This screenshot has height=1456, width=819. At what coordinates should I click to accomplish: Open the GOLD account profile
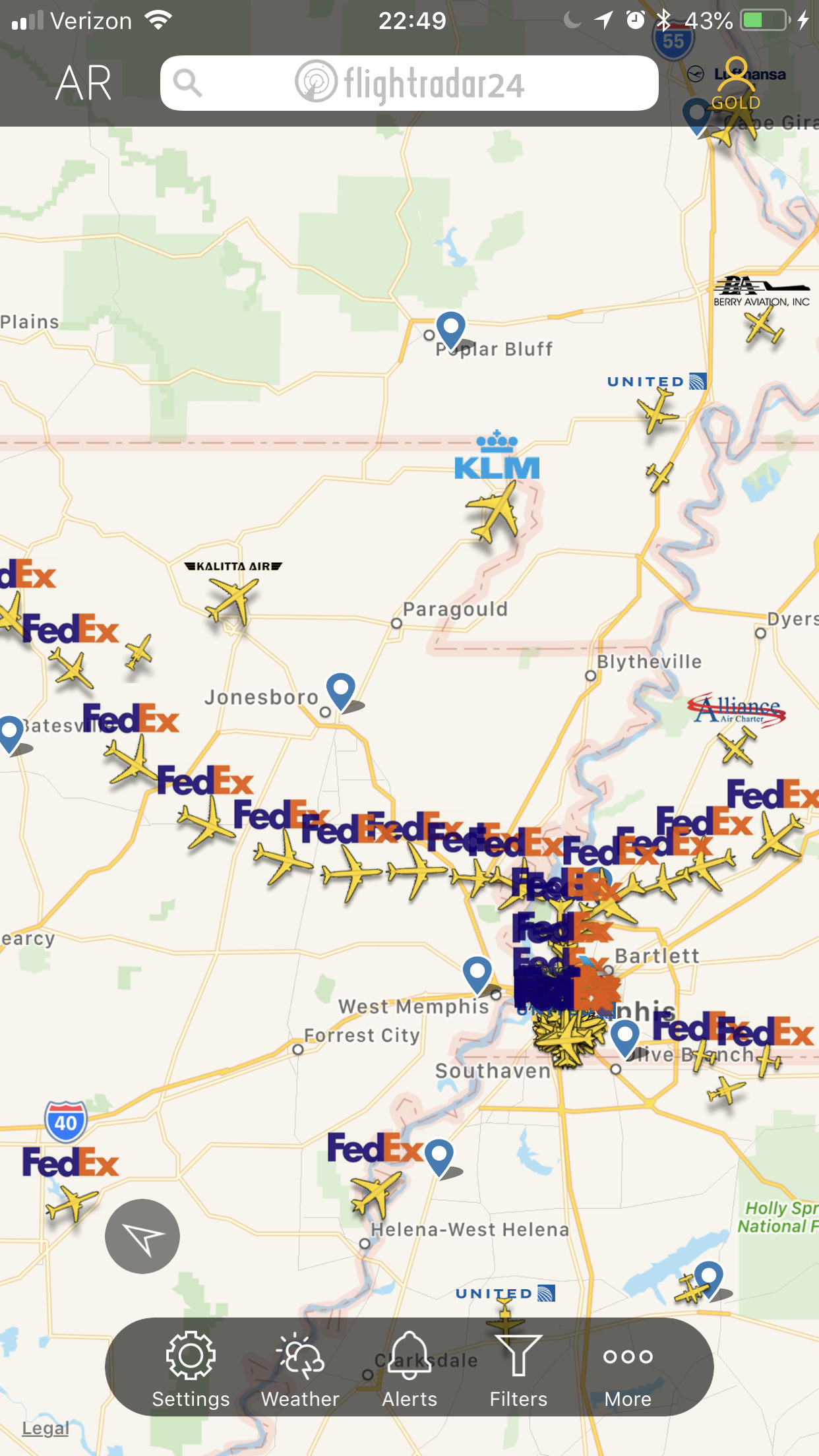coord(735,84)
